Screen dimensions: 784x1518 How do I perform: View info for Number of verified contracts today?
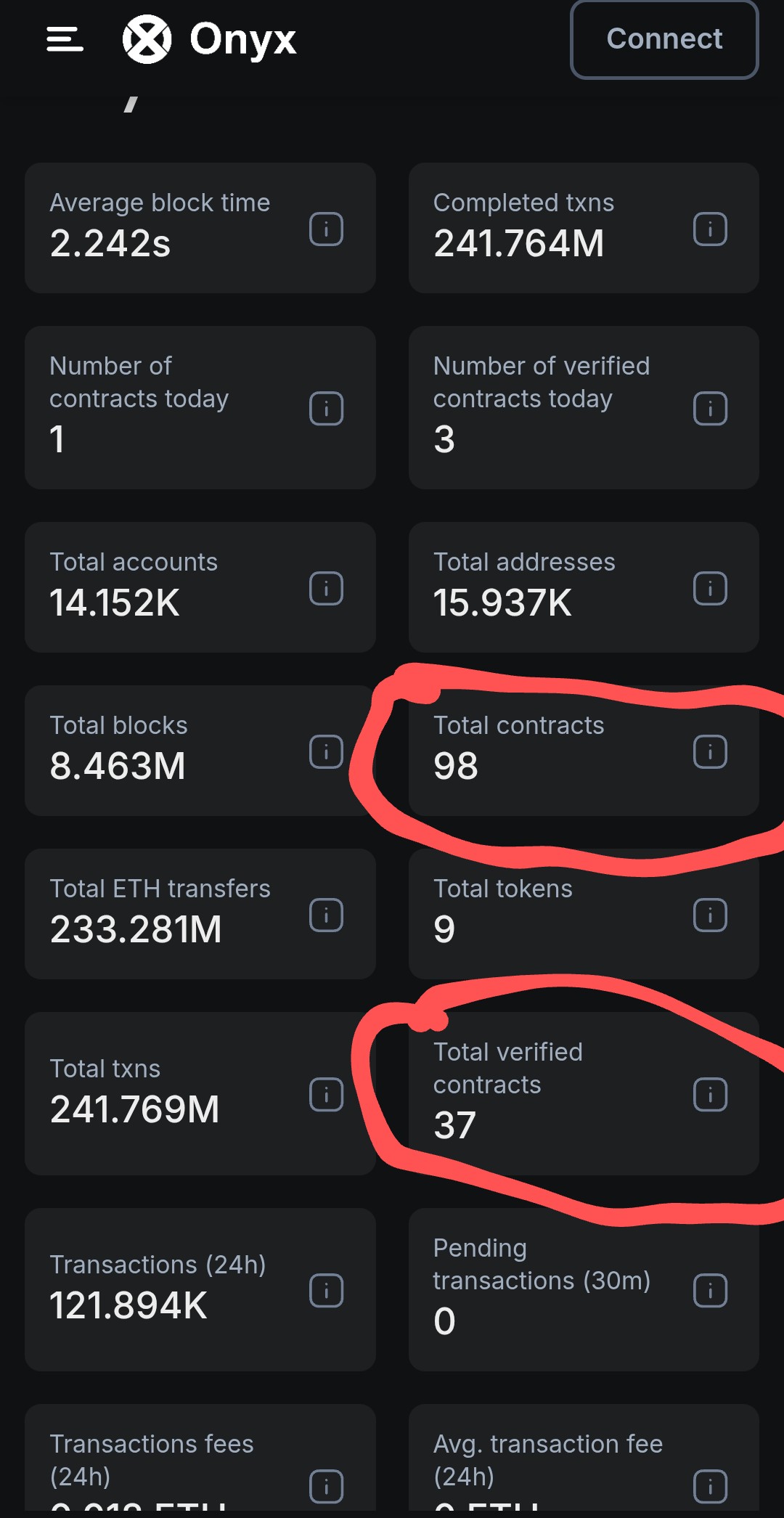tap(710, 408)
